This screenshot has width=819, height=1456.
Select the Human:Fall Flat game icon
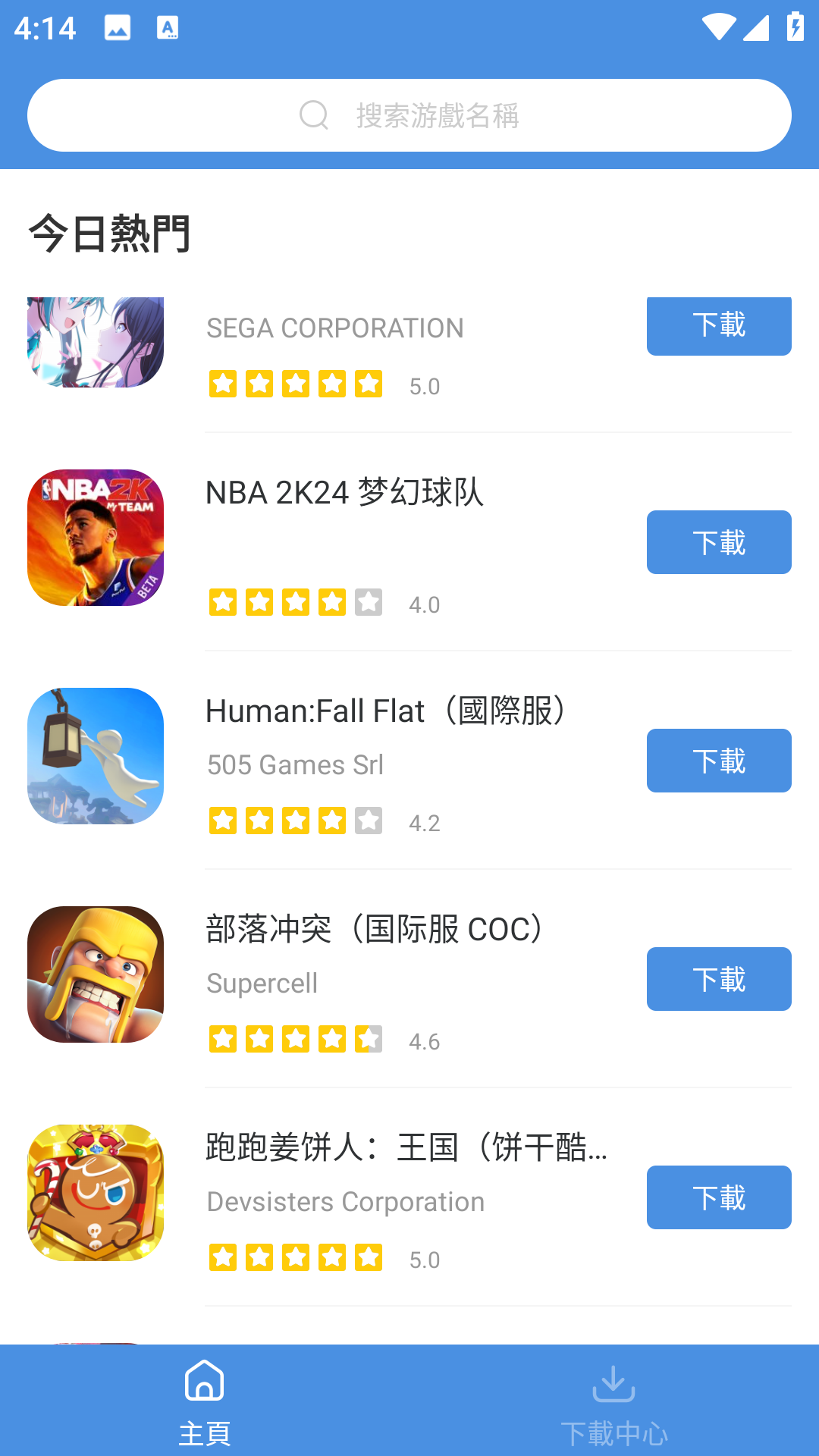coord(95,756)
